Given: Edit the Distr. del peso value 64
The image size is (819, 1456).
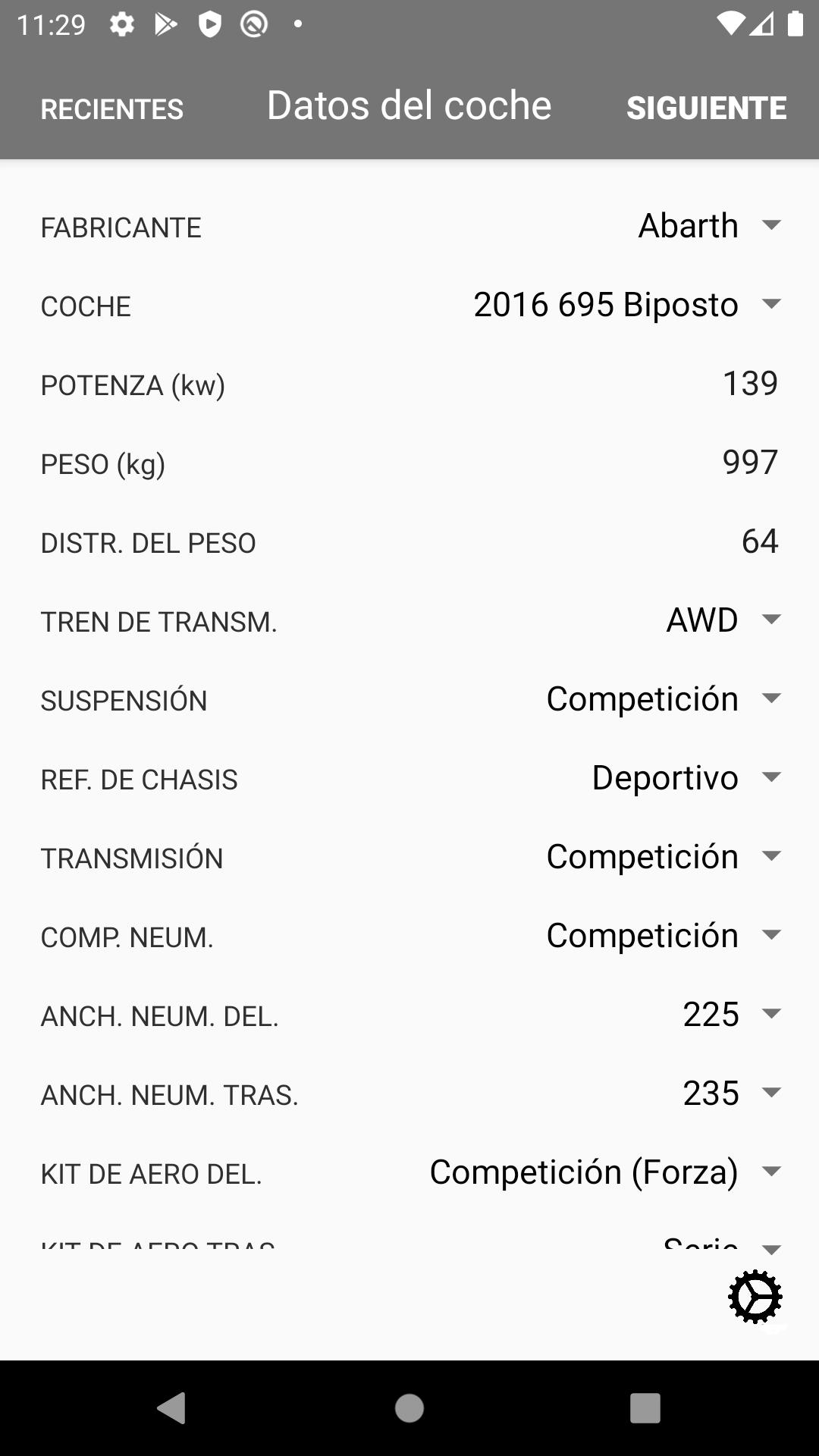Looking at the screenshot, I should tap(759, 541).
